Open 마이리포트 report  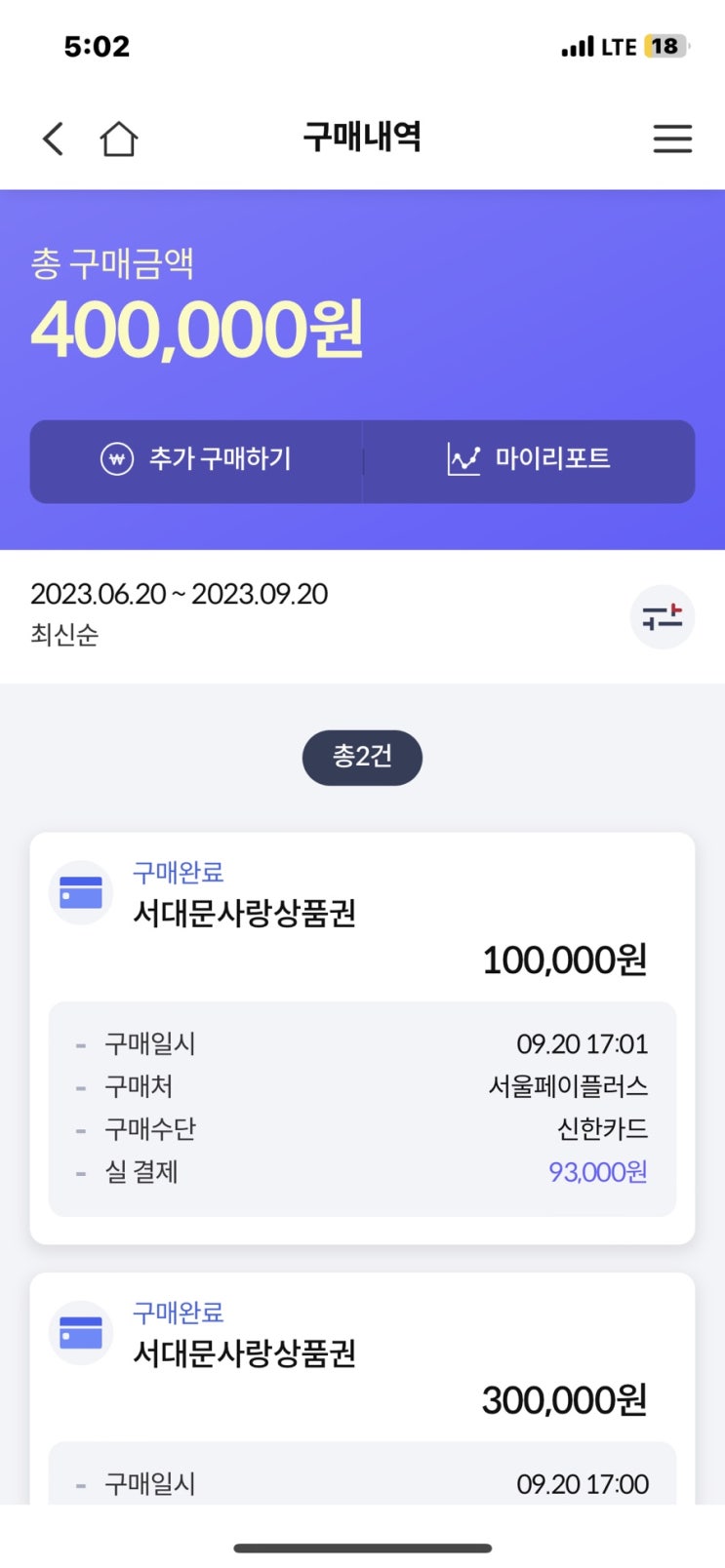tap(529, 461)
